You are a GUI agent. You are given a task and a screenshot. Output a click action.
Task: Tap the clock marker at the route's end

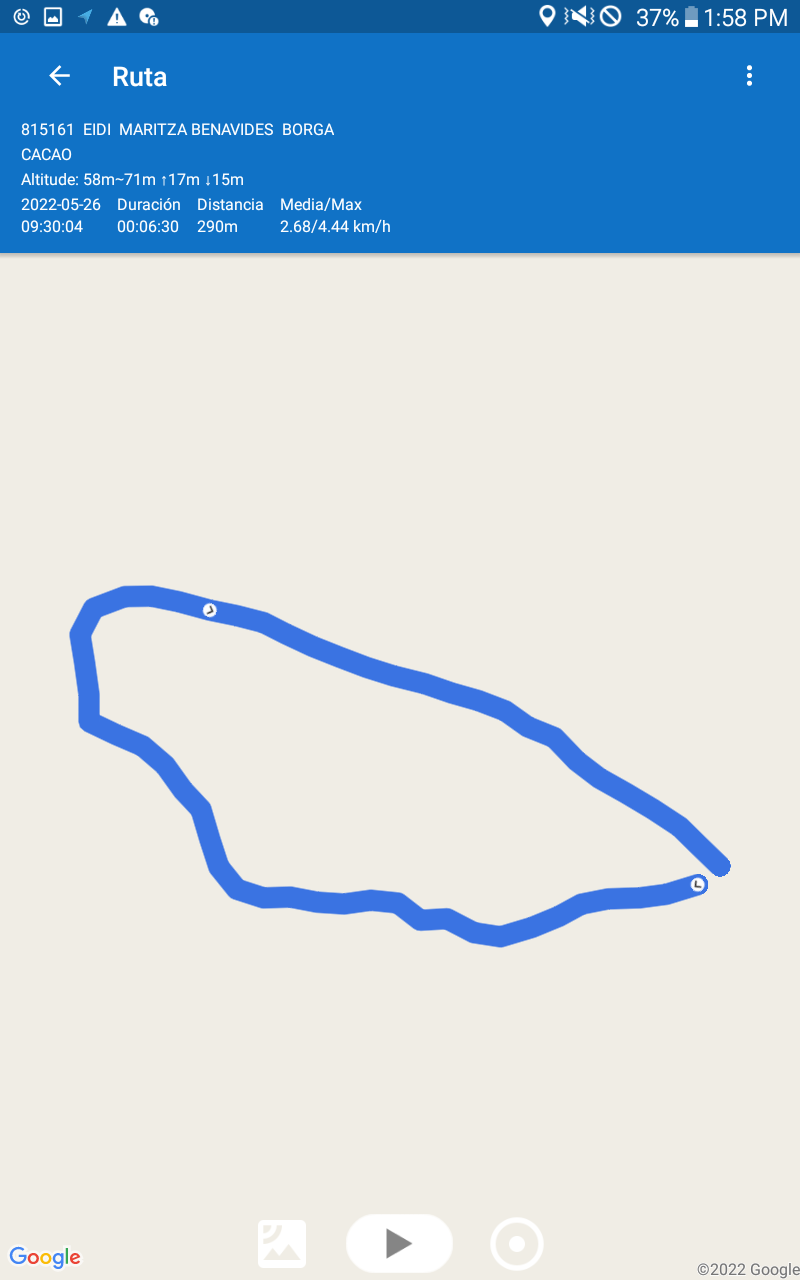pyautogui.click(x=698, y=885)
